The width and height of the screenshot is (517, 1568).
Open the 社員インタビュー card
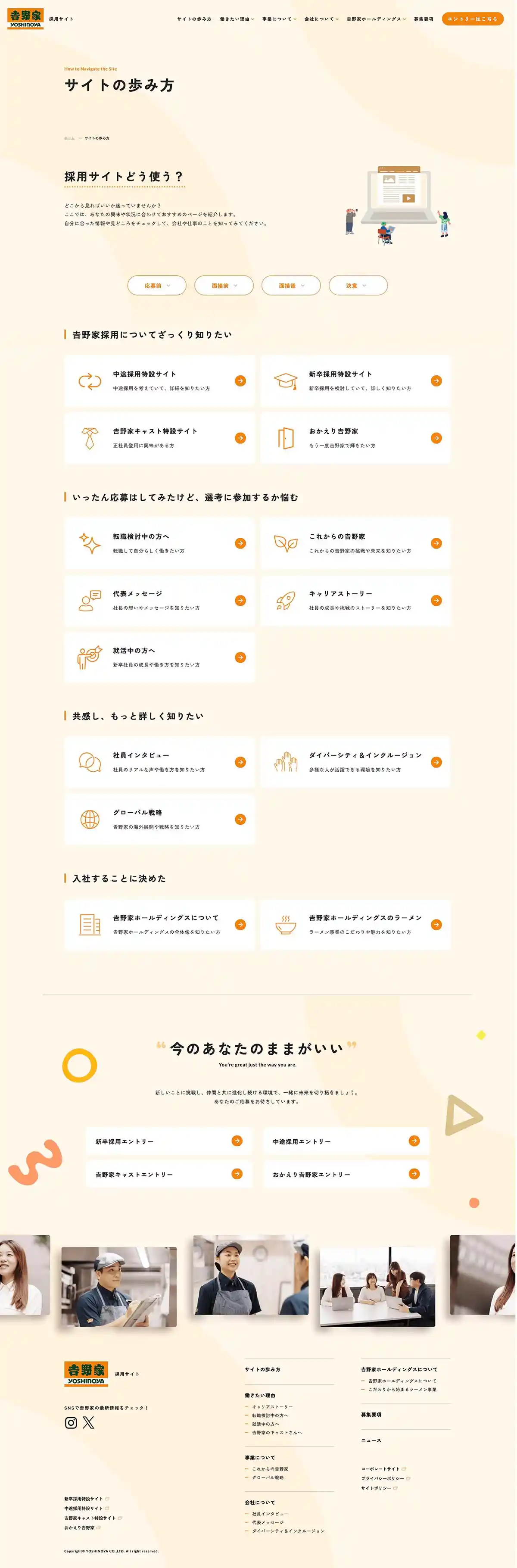click(x=159, y=763)
